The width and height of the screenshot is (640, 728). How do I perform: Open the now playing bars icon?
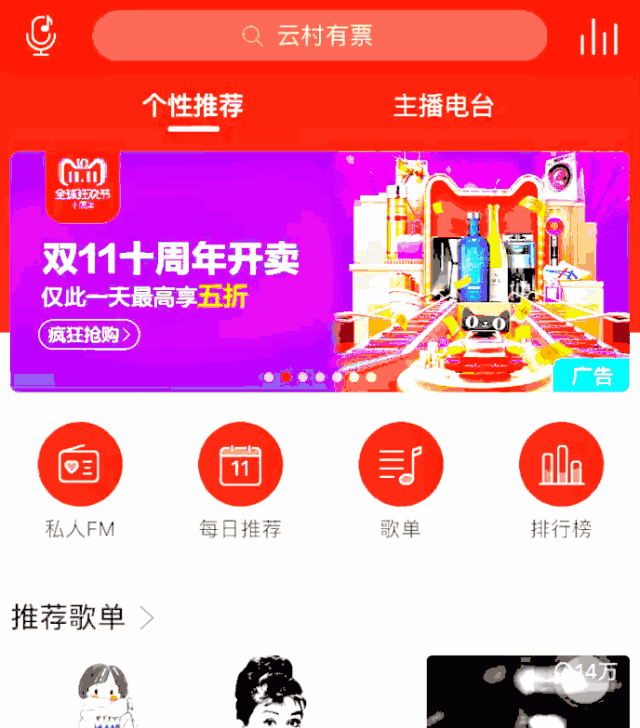598,37
